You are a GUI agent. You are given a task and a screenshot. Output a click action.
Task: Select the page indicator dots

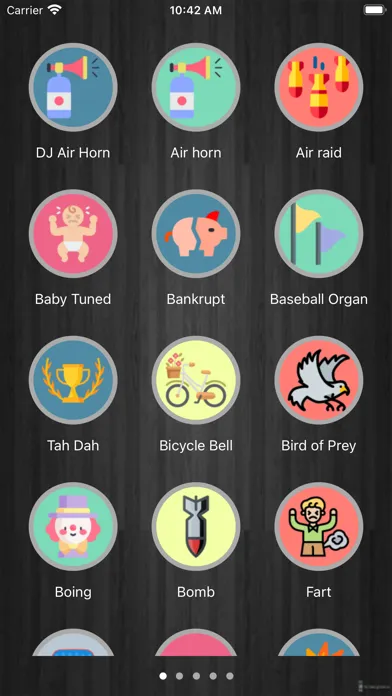point(196,676)
